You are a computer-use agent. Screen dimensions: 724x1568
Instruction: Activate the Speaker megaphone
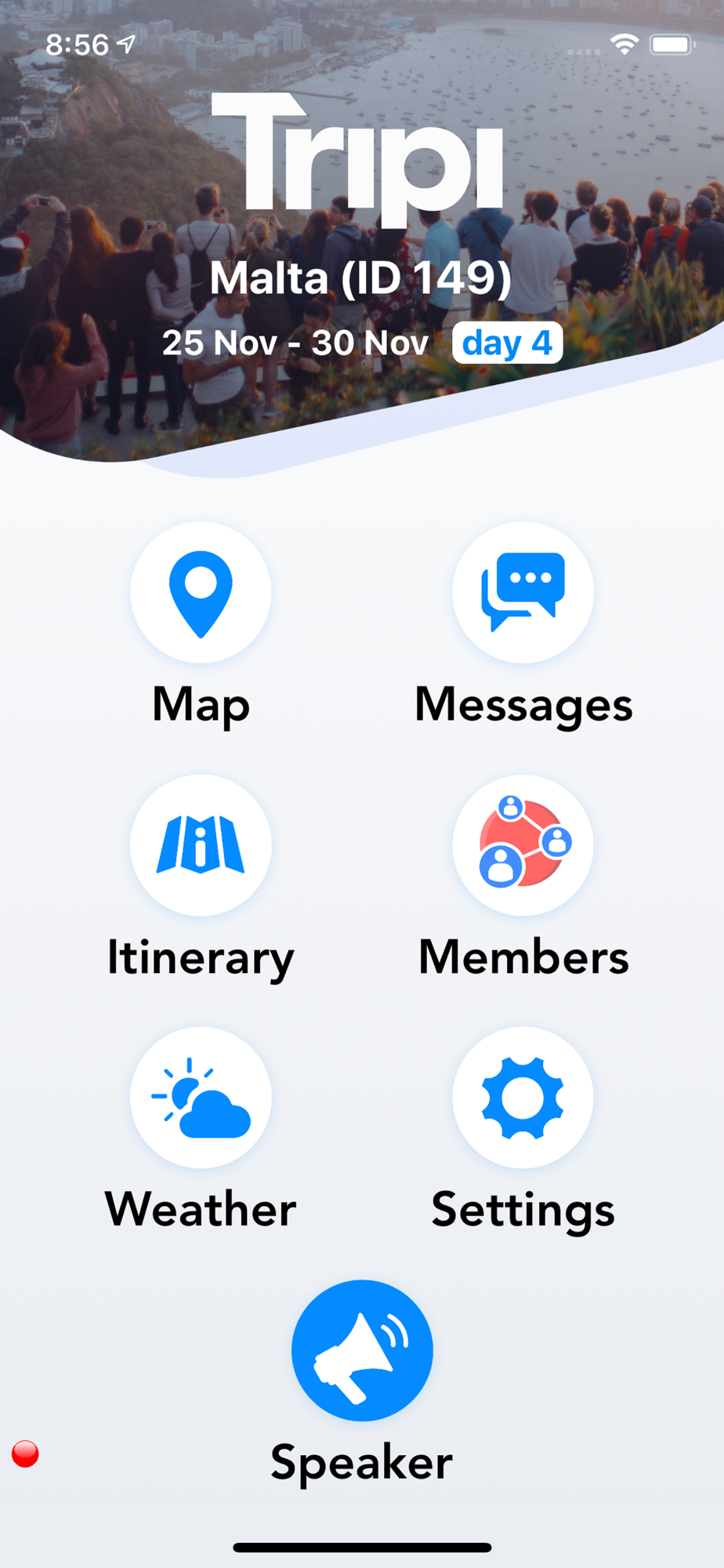(362, 1350)
